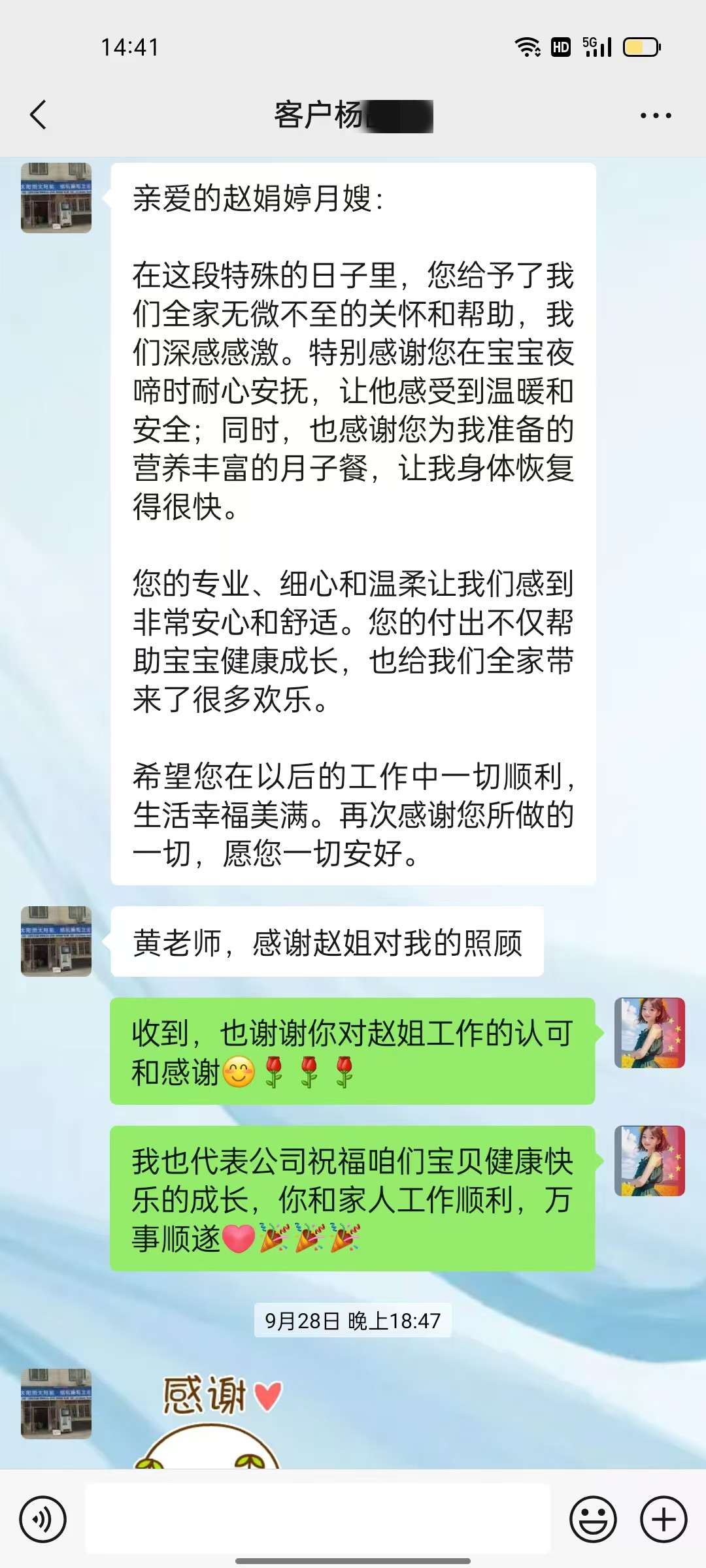Screen dimensions: 706x1568
Task: Open the three-dot chat options menu
Action: click(x=655, y=116)
